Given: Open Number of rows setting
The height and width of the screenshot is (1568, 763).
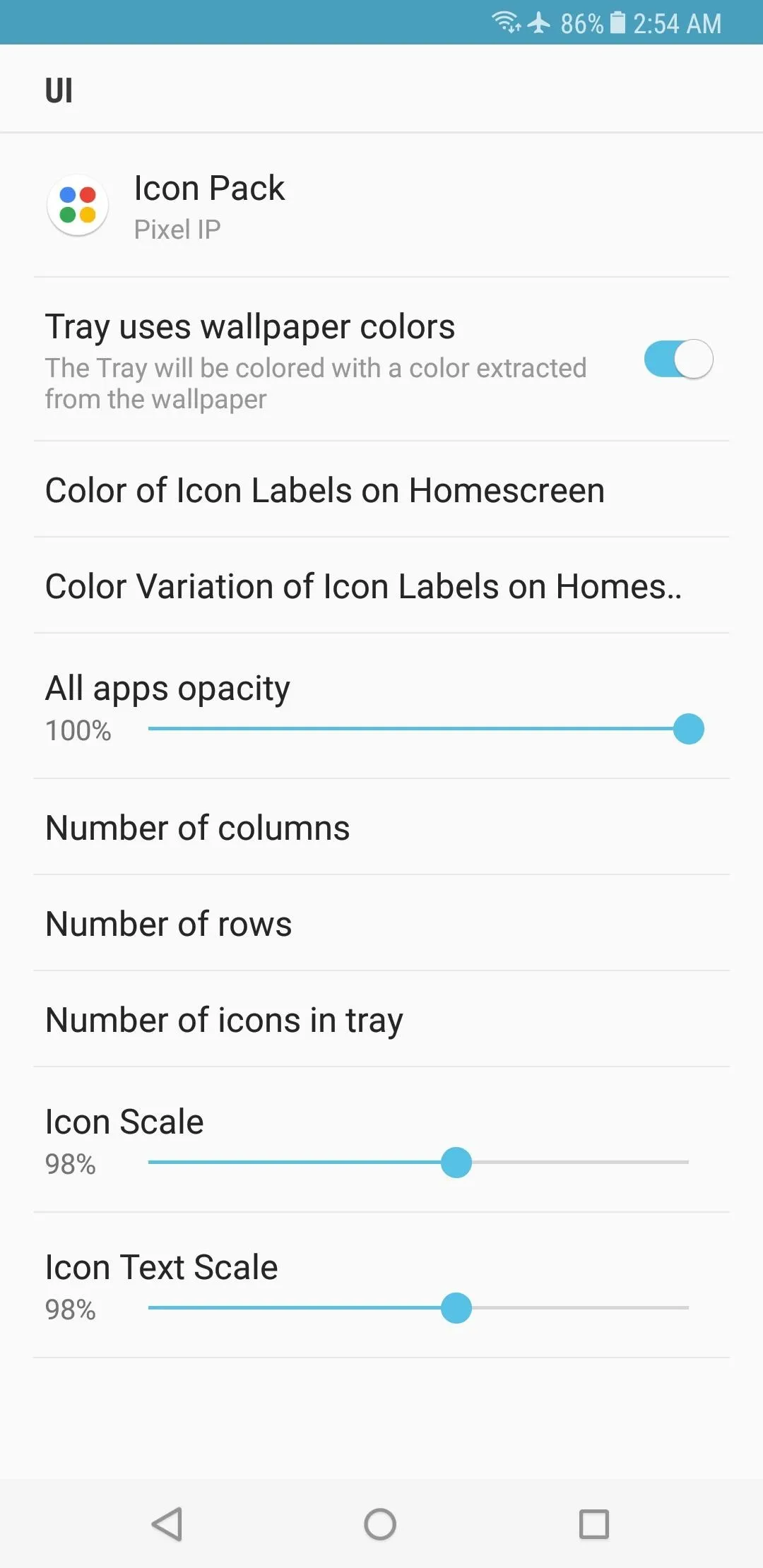Looking at the screenshot, I should pyautogui.click(x=381, y=923).
